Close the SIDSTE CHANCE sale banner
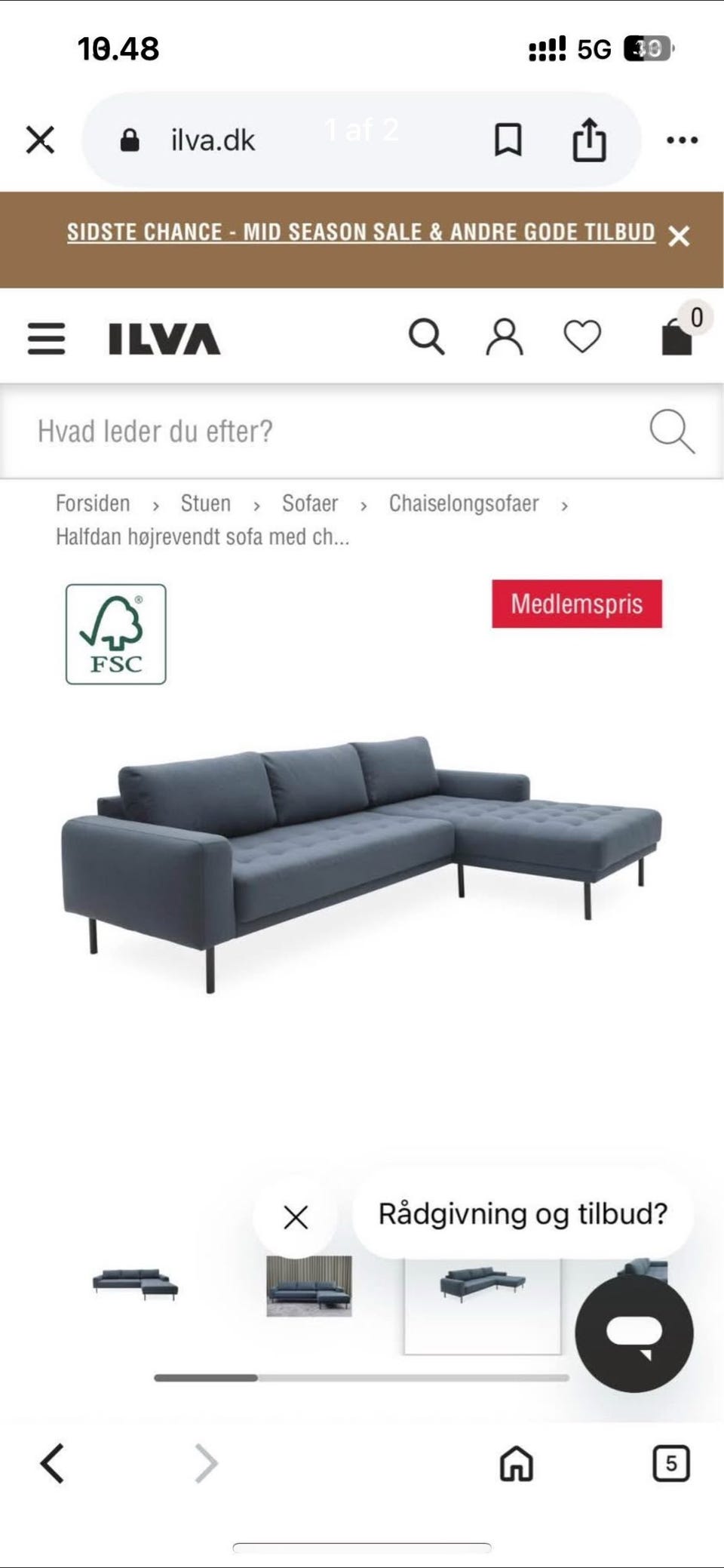Image resolution: width=724 pixels, height=1568 pixels. 680,236
